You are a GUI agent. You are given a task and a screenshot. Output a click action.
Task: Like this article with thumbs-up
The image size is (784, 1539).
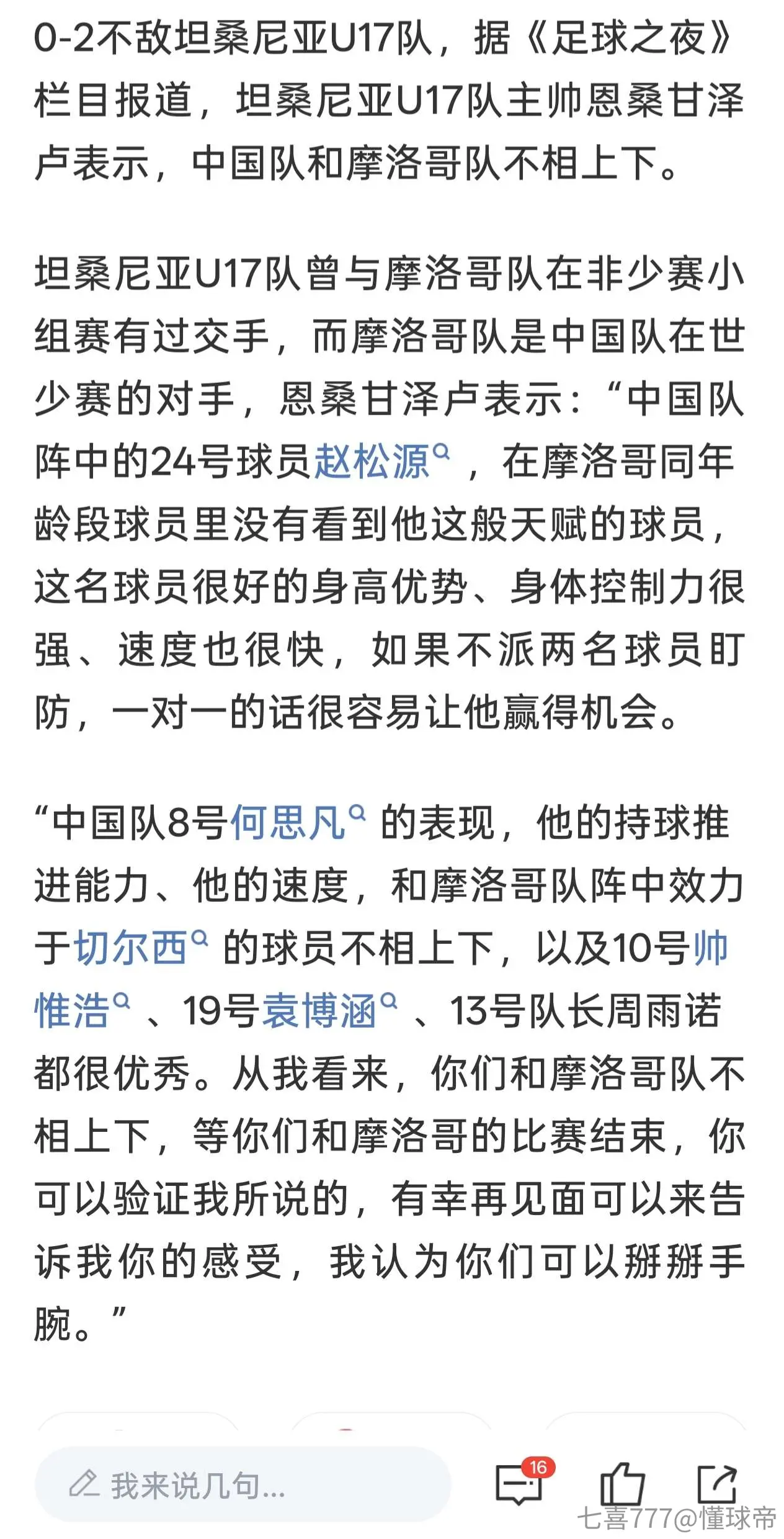point(622,1483)
